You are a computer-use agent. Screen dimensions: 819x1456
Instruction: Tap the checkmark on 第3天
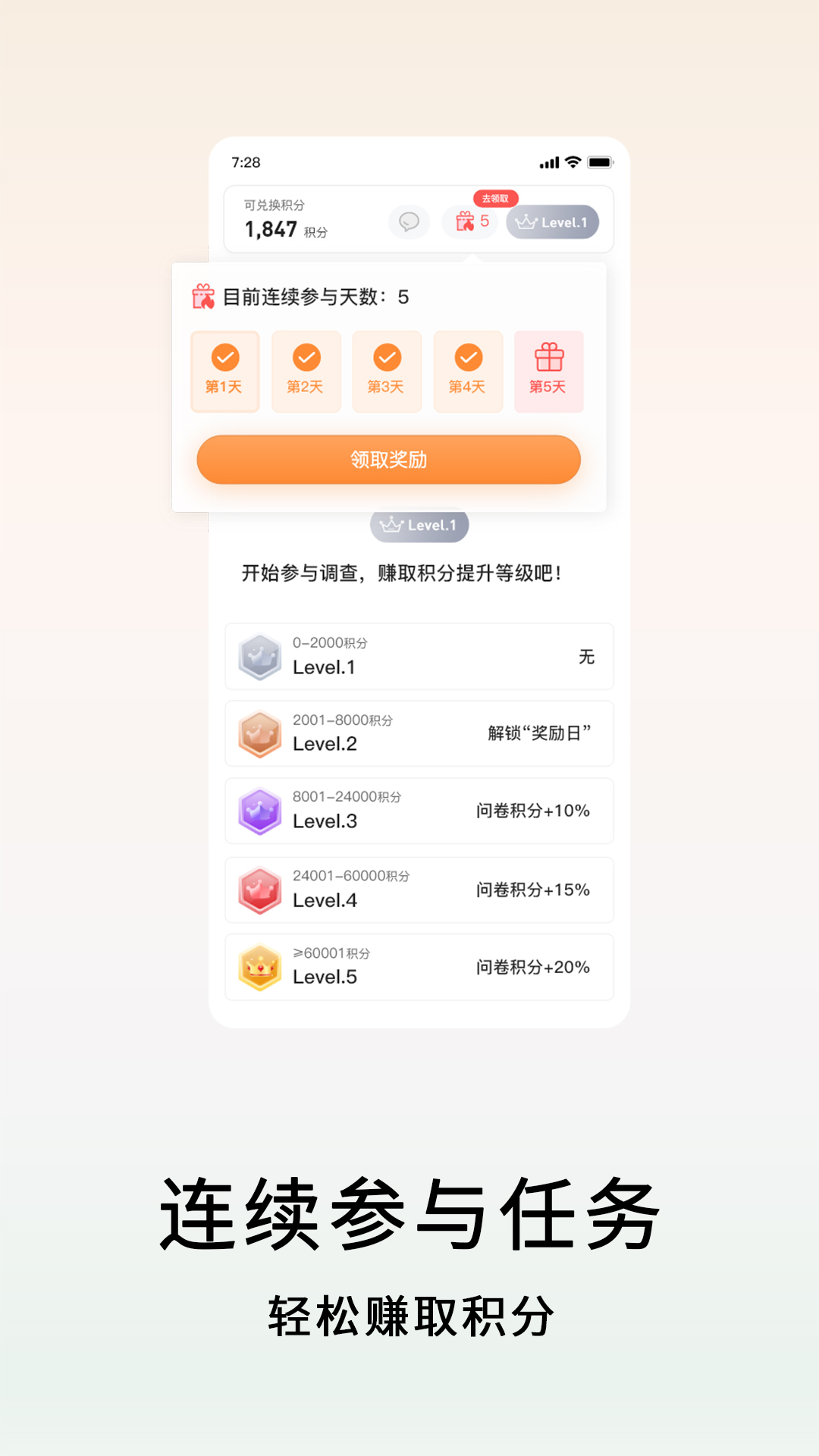tap(387, 355)
